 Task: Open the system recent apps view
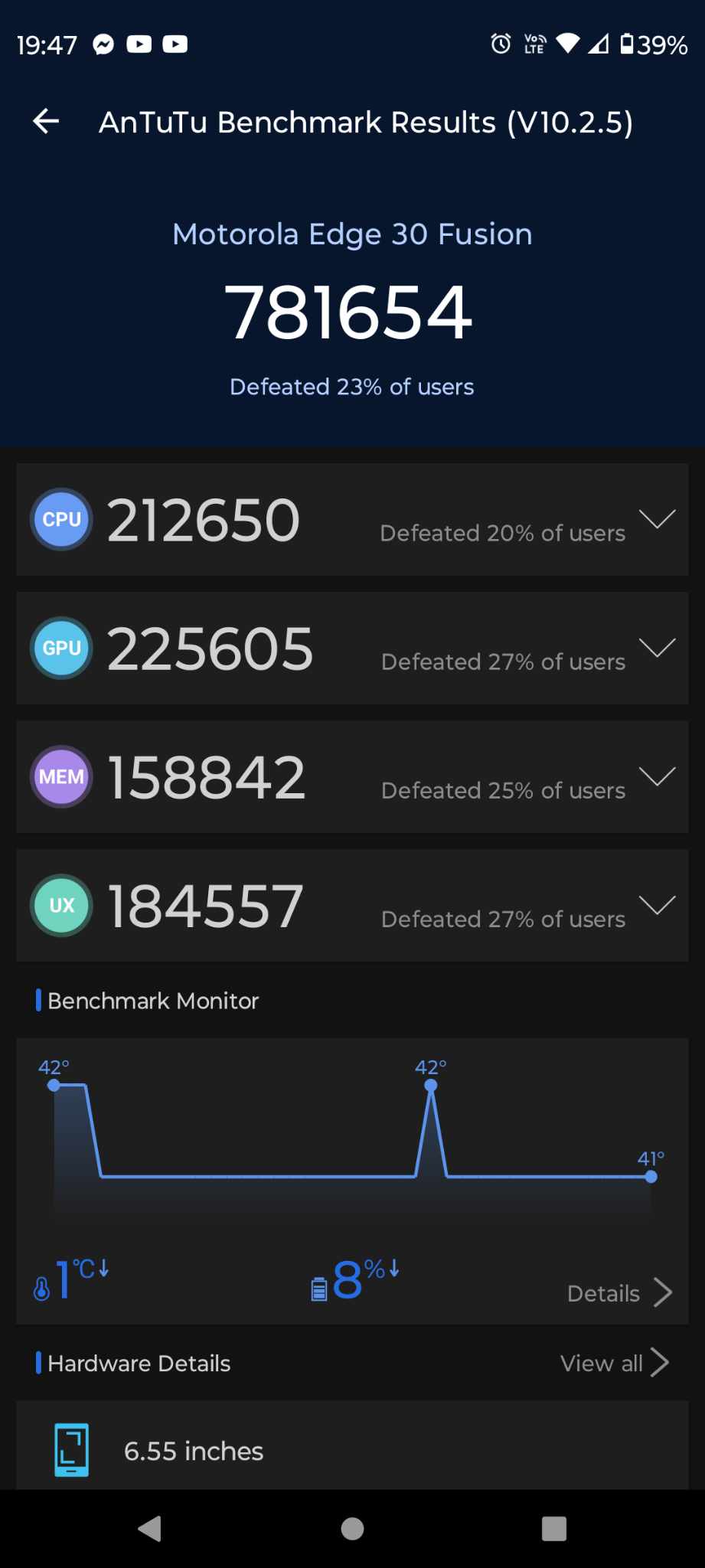(554, 1529)
